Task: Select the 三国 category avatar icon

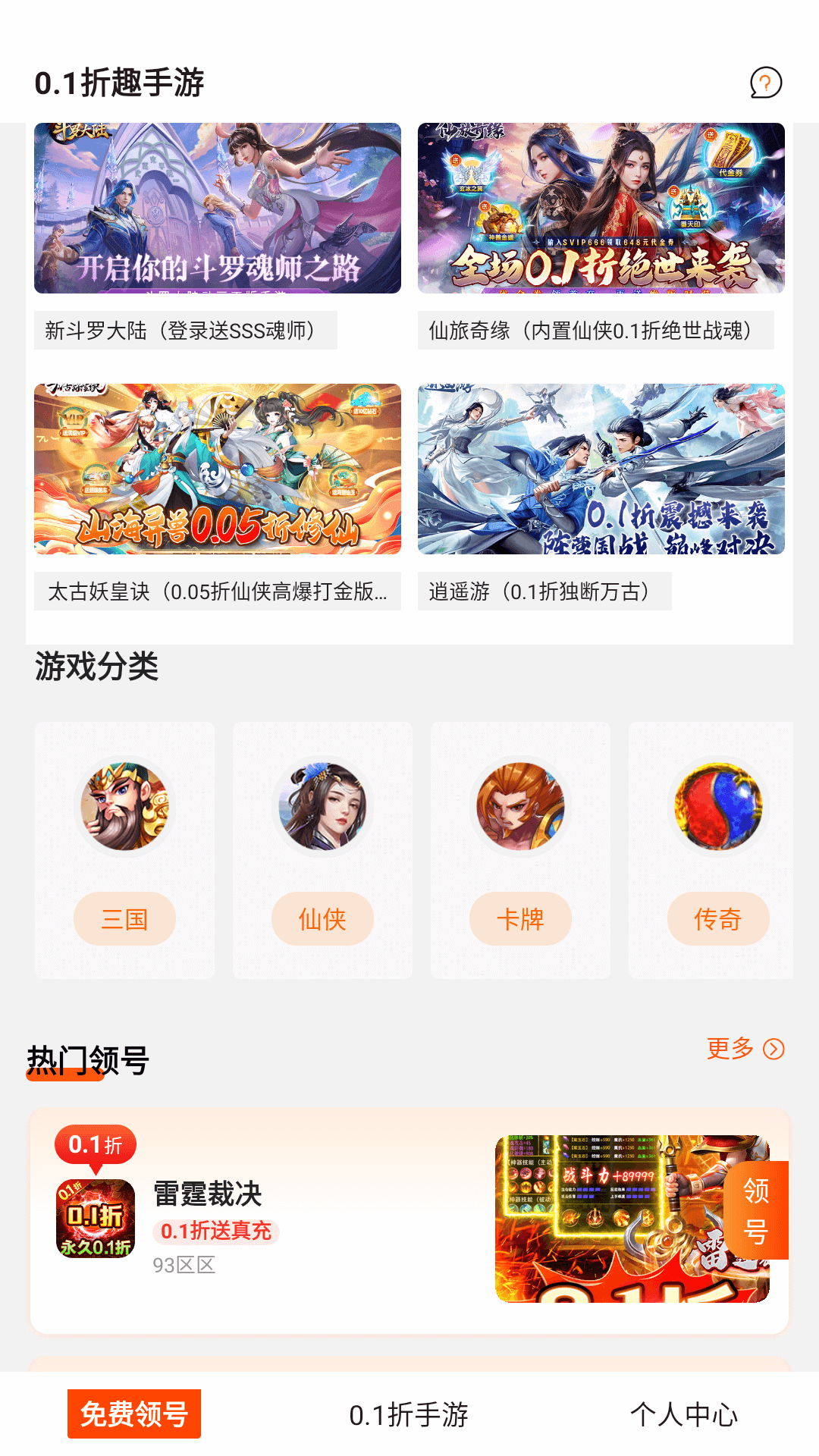Action: [x=124, y=806]
